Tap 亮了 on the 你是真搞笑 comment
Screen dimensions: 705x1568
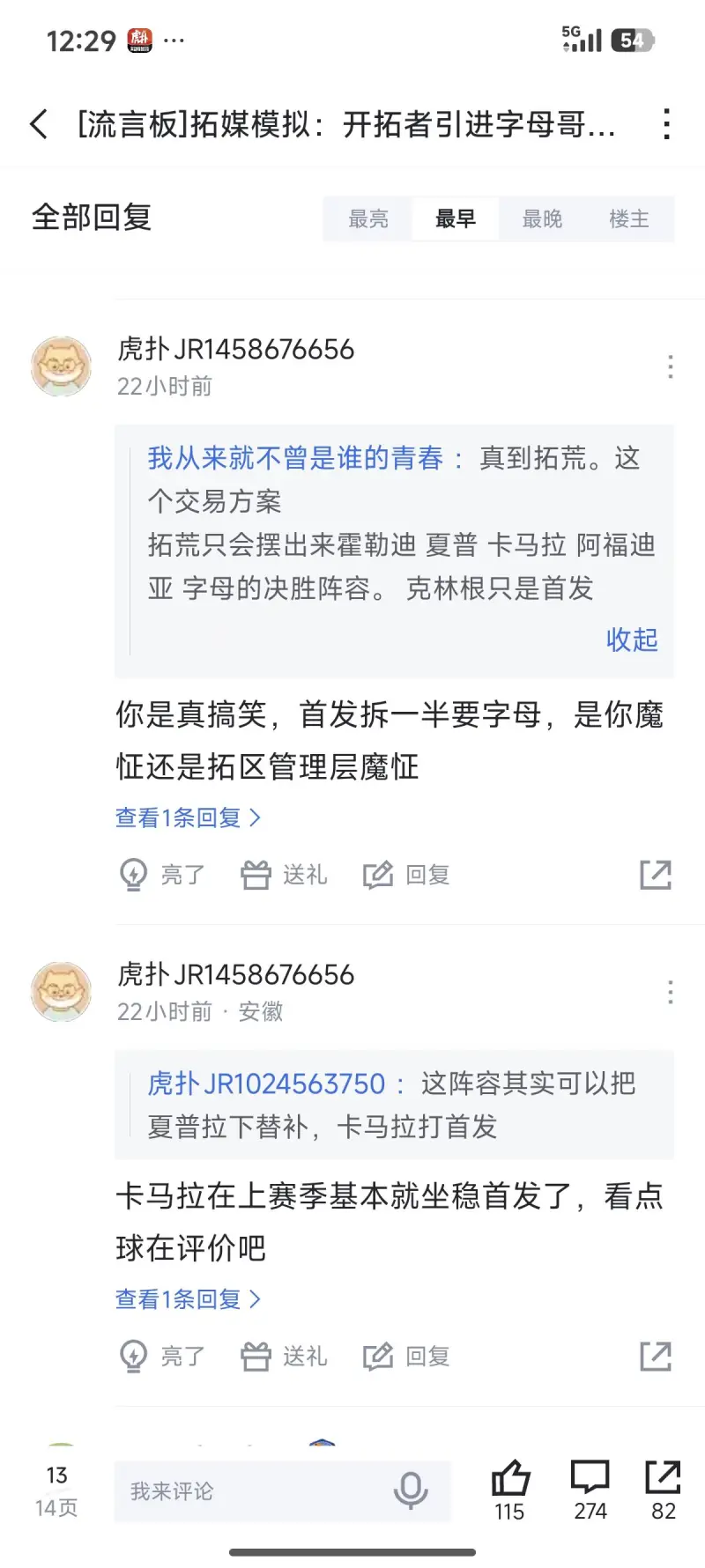pyautogui.click(x=163, y=875)
